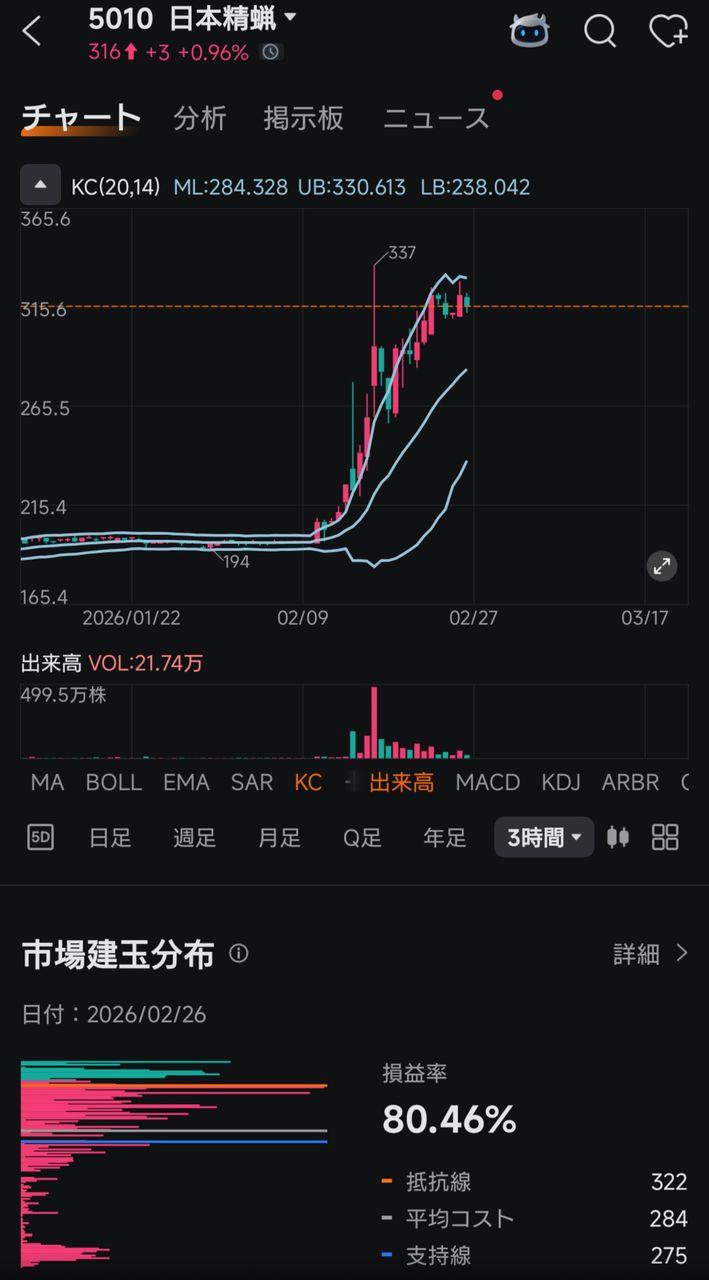Choose the EMA overlay indicator
Viewport: 709px width, 1280px height.
[x=186, y=783]
